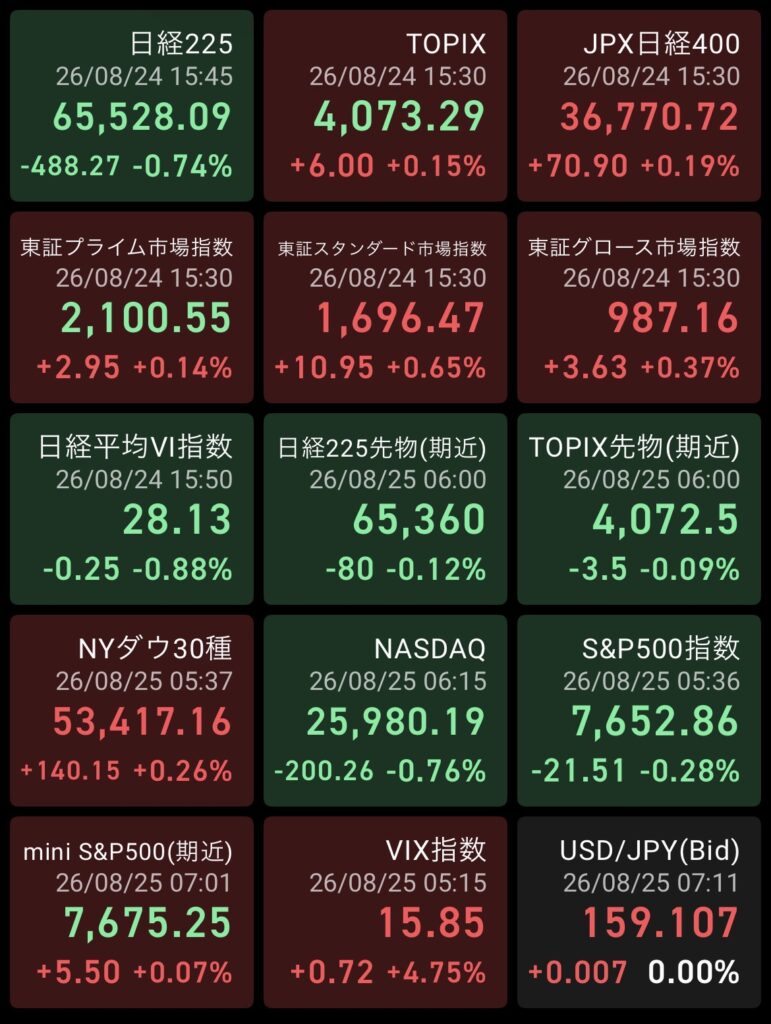
Task: Open the VIX指数 tile
Action: 385,912
